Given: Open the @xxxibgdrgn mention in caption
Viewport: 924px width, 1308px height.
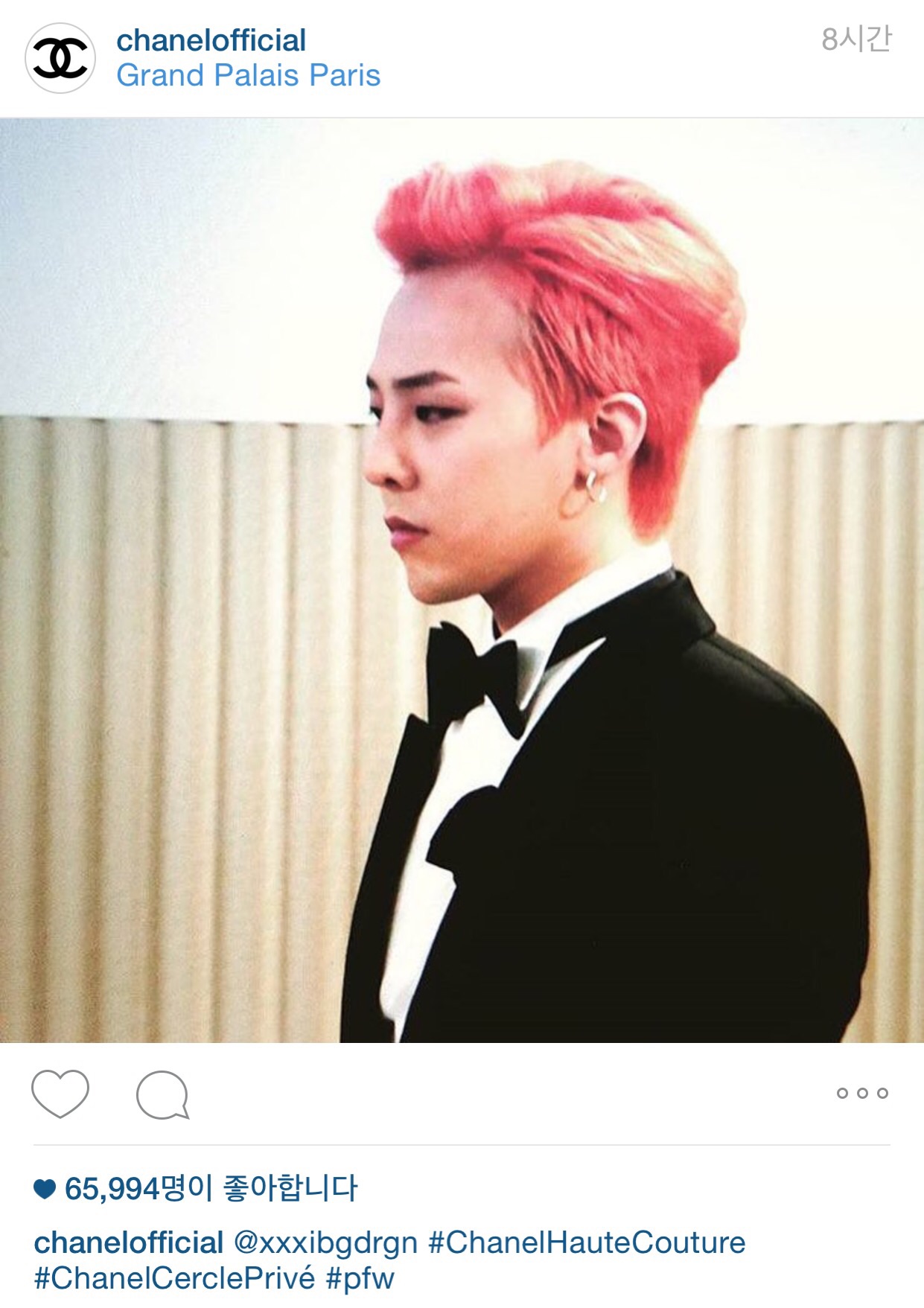Looking at the screenshot, I should tap(325, 1242).
